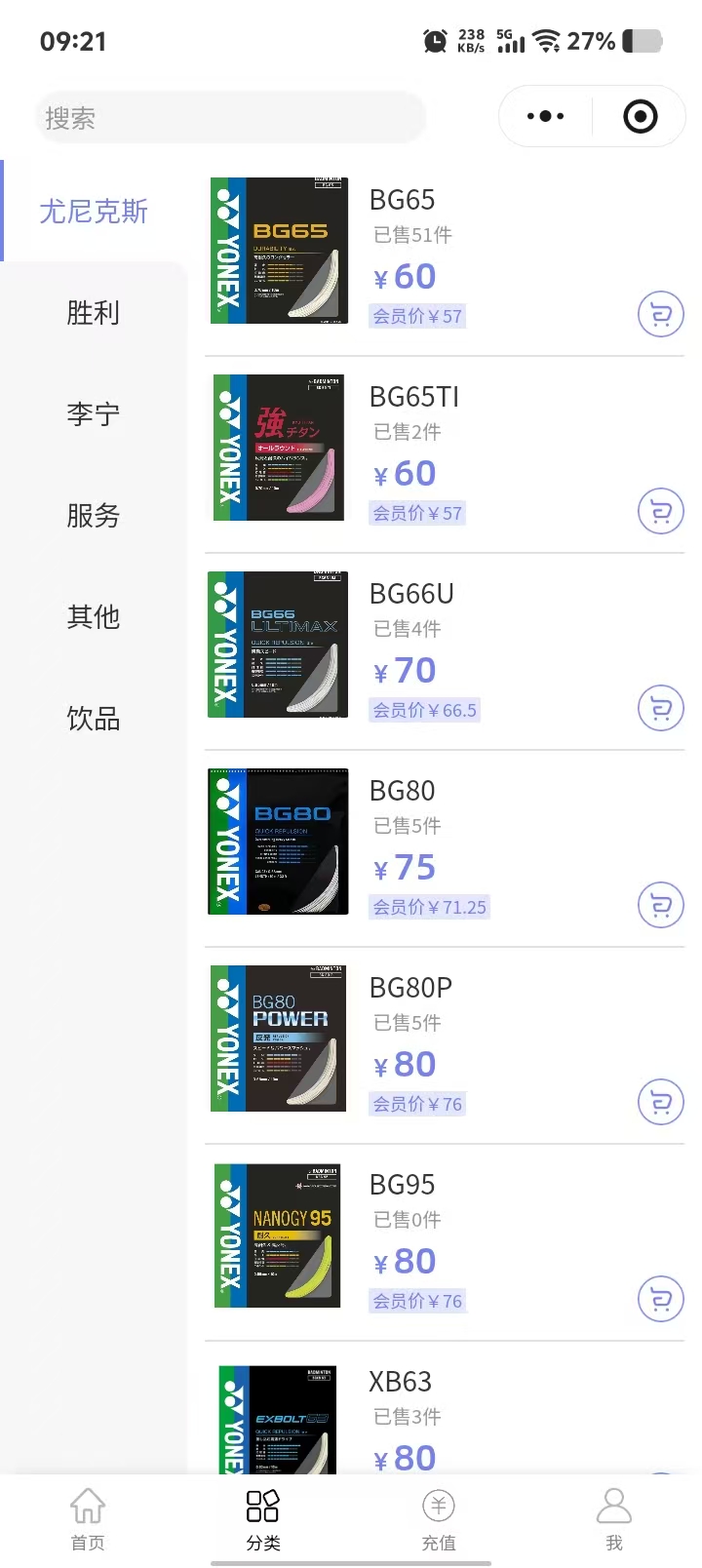
Task: Go to the 首页 home tab
Action: [x=88, y=1518]
